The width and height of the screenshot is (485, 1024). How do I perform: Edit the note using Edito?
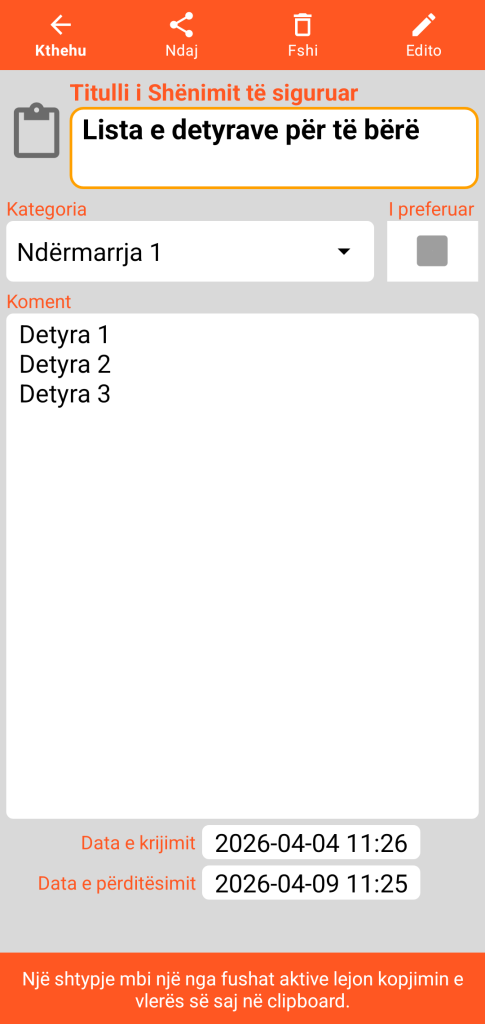pyautogui.click(x=424, y=35)
